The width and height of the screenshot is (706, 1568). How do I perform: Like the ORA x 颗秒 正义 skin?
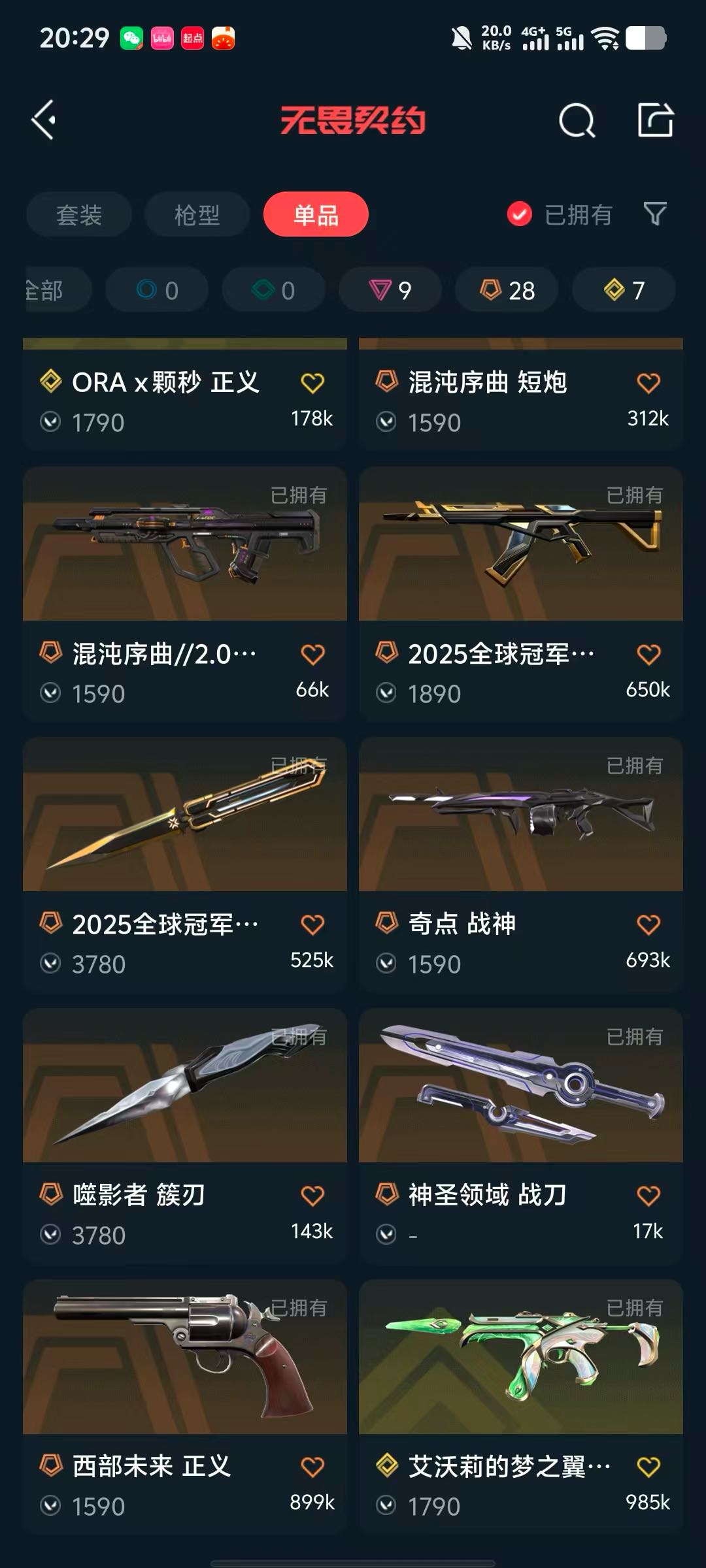(312, 384)
